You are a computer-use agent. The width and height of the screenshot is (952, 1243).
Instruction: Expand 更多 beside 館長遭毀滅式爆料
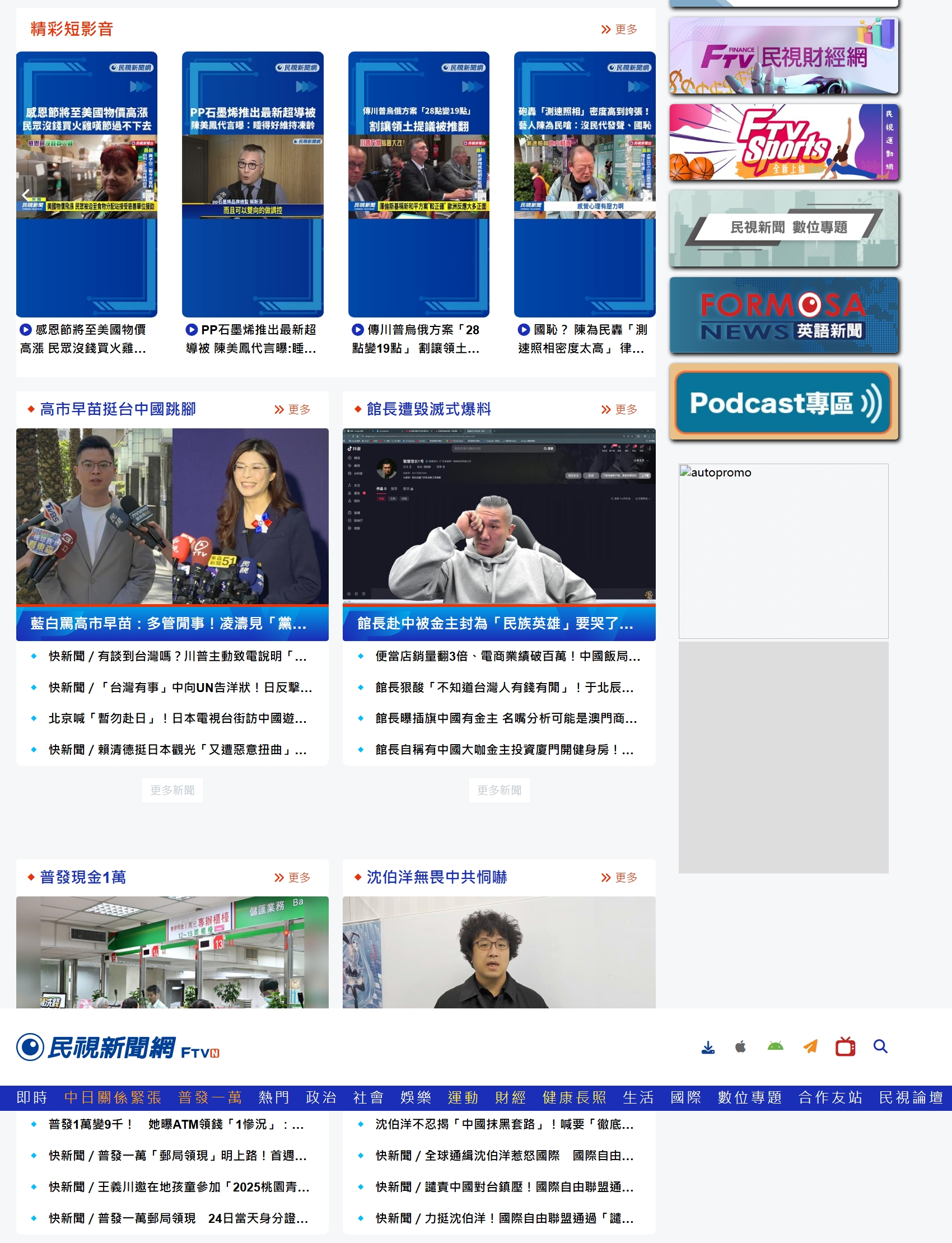click(624, 409)
